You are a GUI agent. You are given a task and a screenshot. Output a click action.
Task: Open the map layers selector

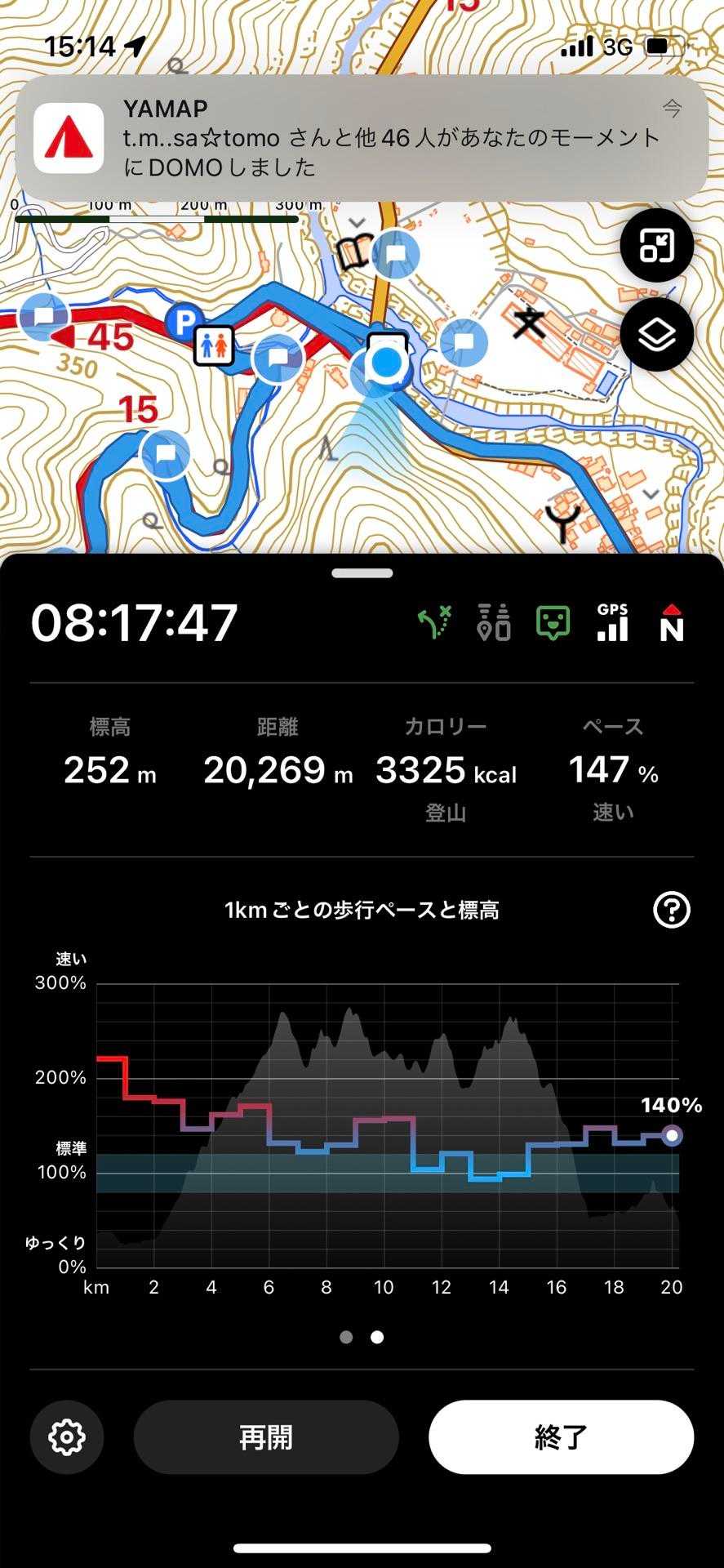coord(656,335)
